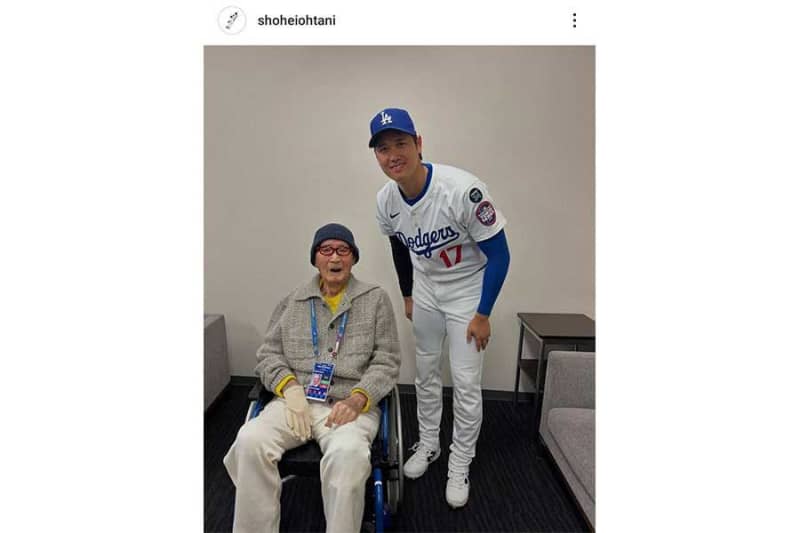Open the shoheiohtani profile via its username

[x=296, y=20]
